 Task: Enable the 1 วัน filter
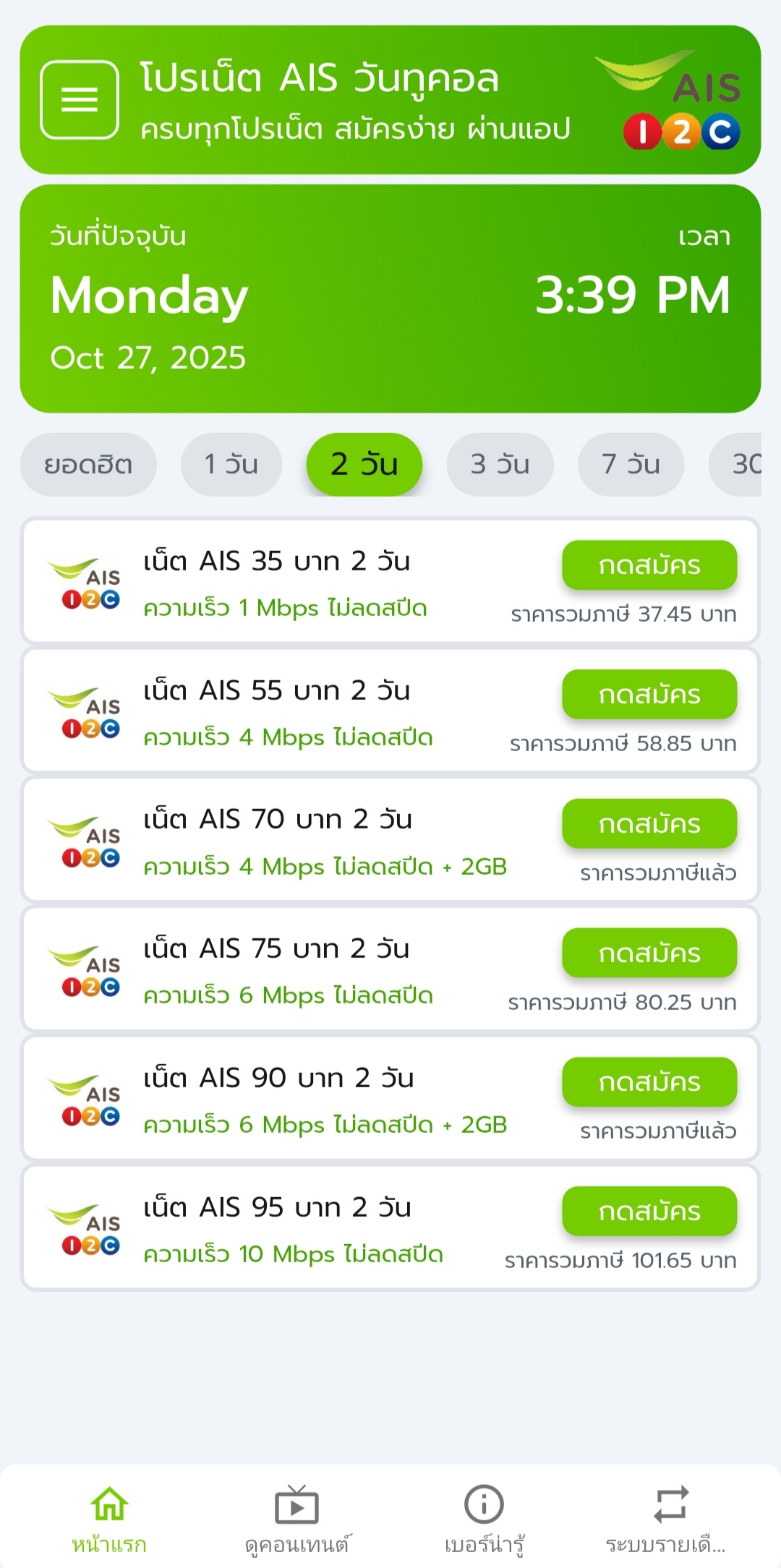(x=231, y=465)
